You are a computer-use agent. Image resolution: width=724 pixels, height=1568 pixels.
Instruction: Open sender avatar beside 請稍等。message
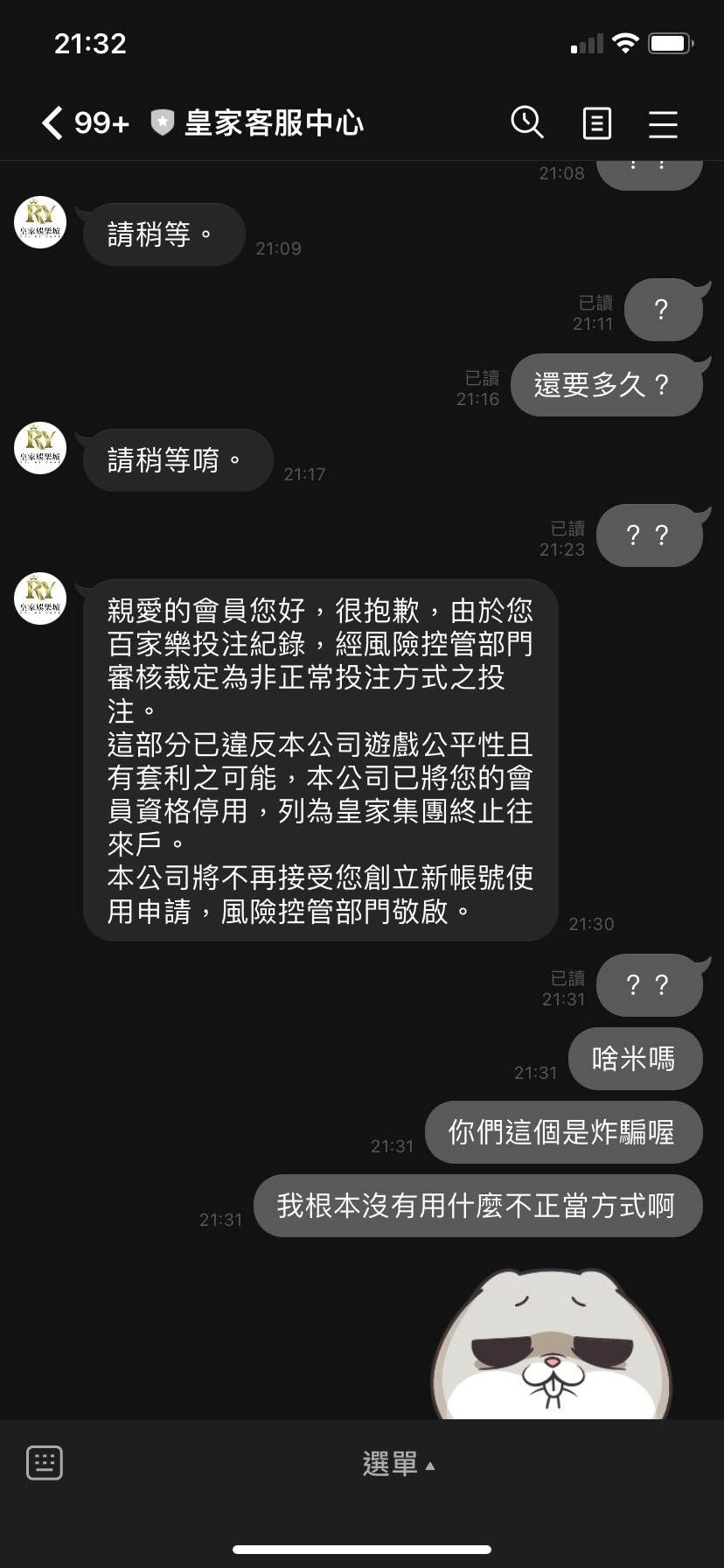[x=40, y=222]
